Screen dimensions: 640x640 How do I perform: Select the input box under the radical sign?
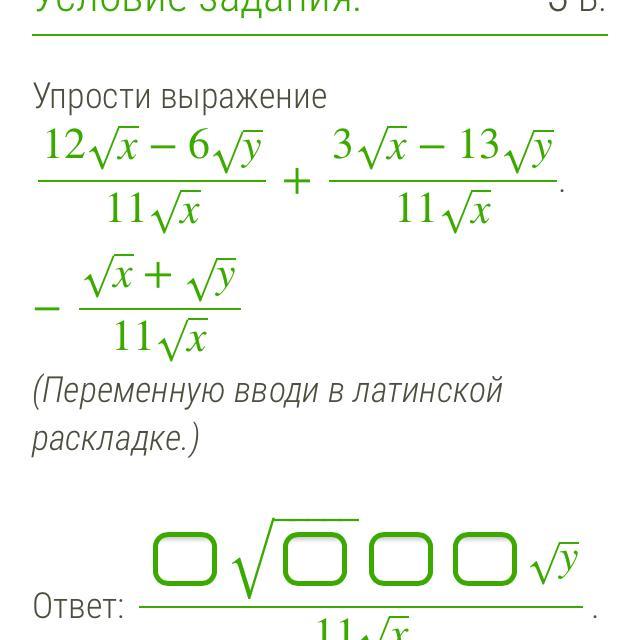[314, 559]
